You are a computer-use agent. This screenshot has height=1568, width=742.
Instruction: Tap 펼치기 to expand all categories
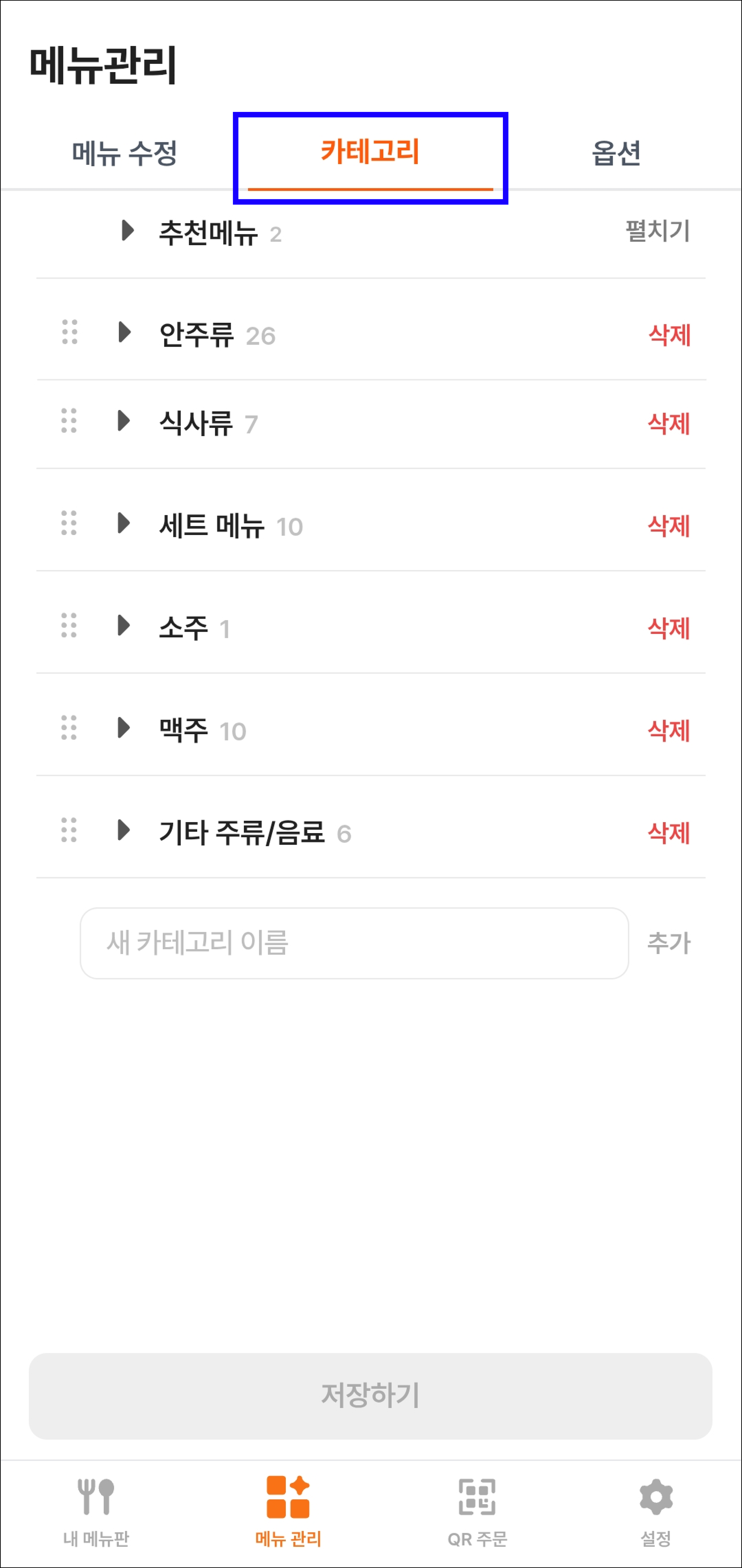tap(658, 231)
